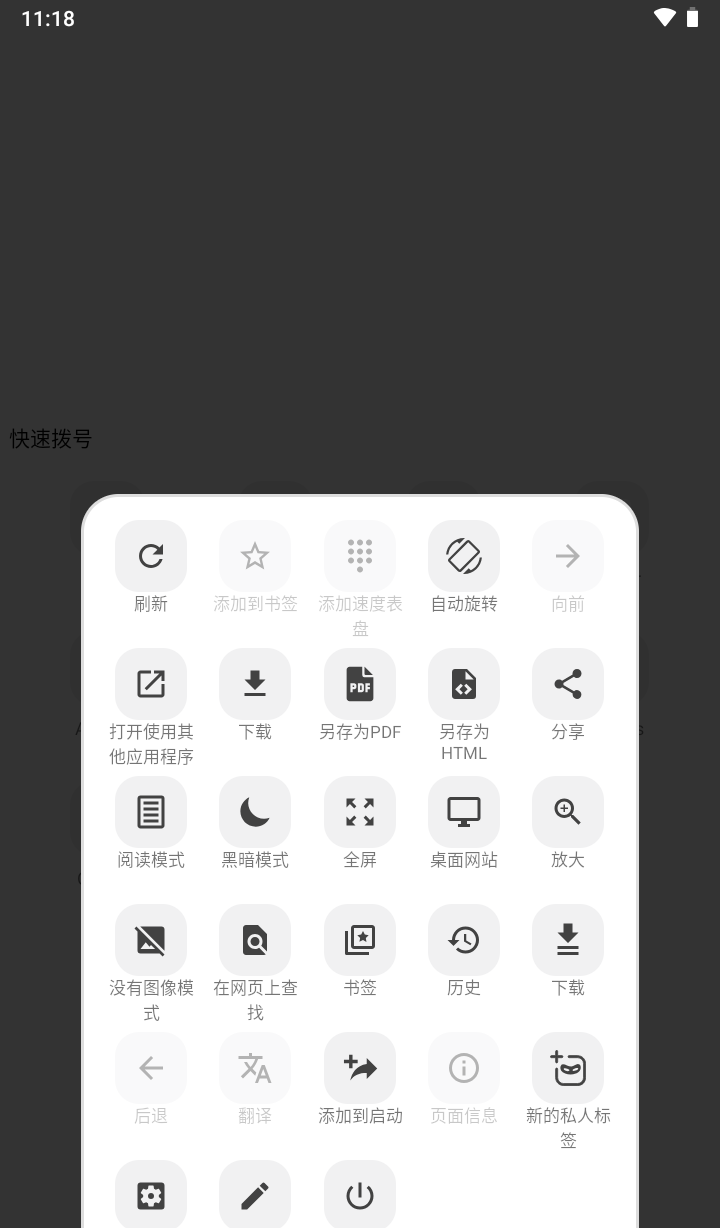Turn on 没有图像模式
The image size is (720, 1228).
tap(151, 940)
